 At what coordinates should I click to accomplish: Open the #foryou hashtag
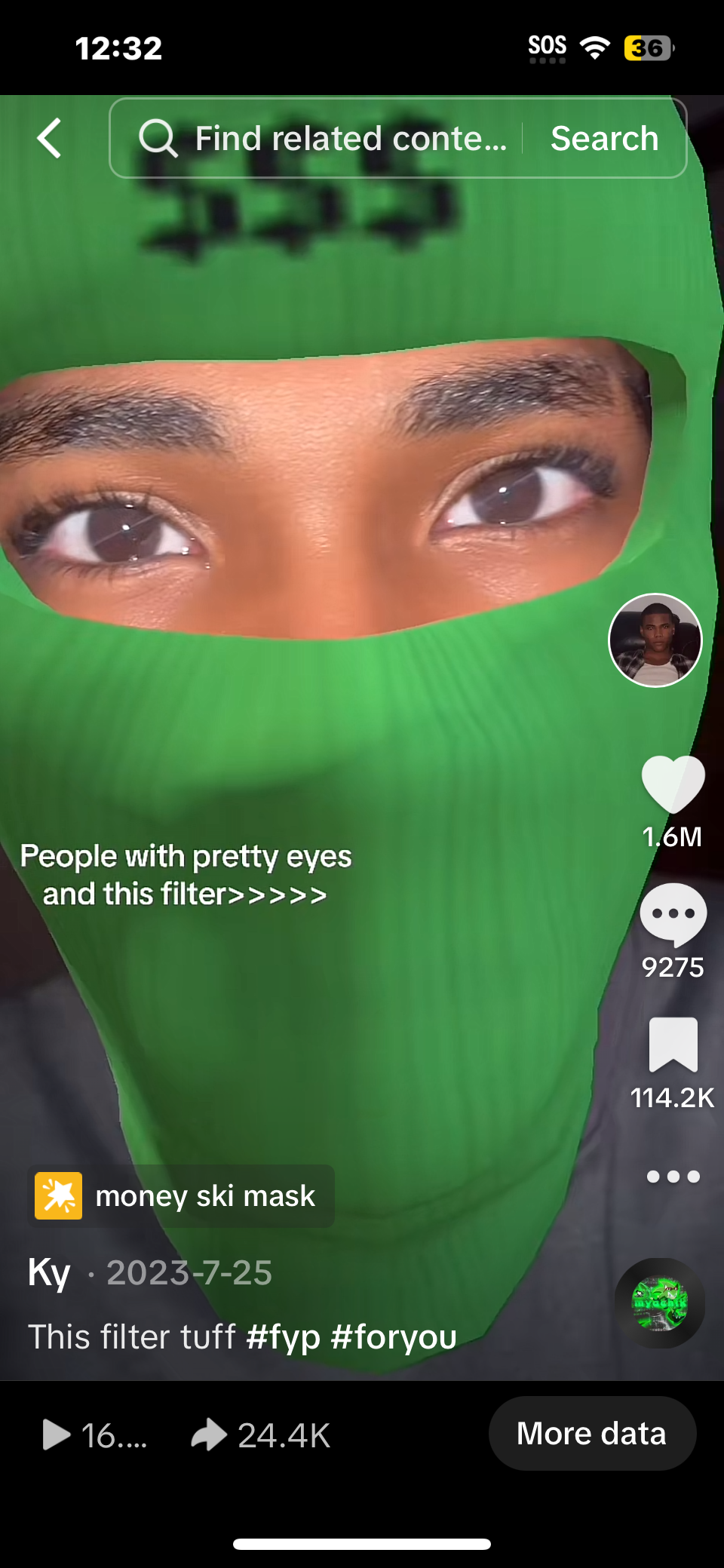[394, 1337]
